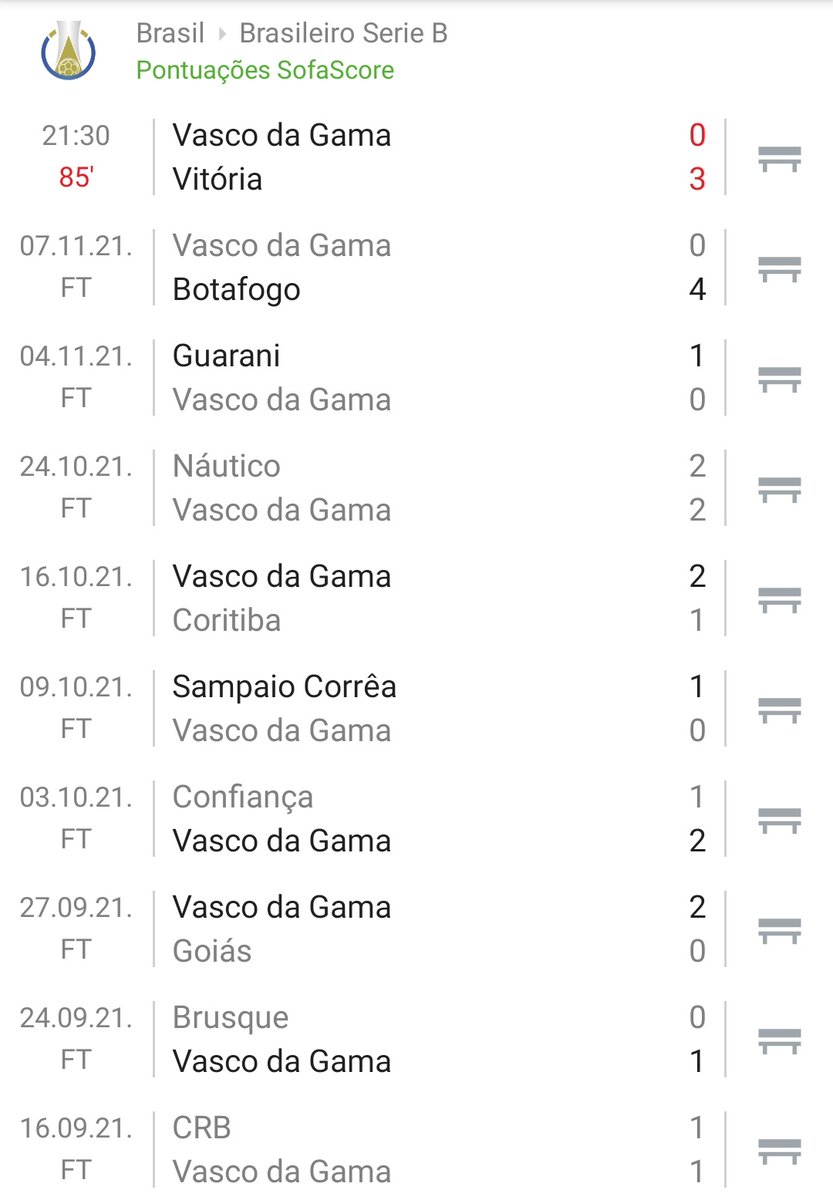Viewport: 833px width, 1200px height.
Task: Select the Náutico vs Vasco da Gama match
Action: click(400, 488)
